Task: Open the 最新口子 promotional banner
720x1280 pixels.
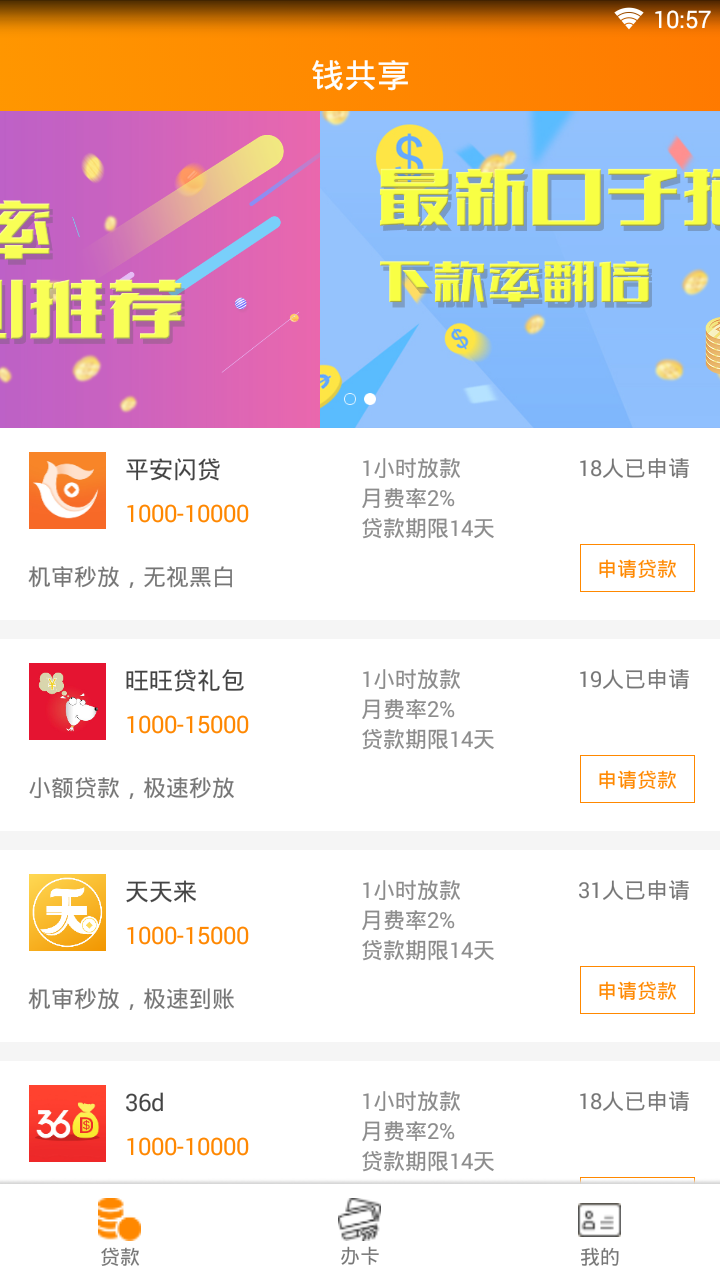Action: 520,270
